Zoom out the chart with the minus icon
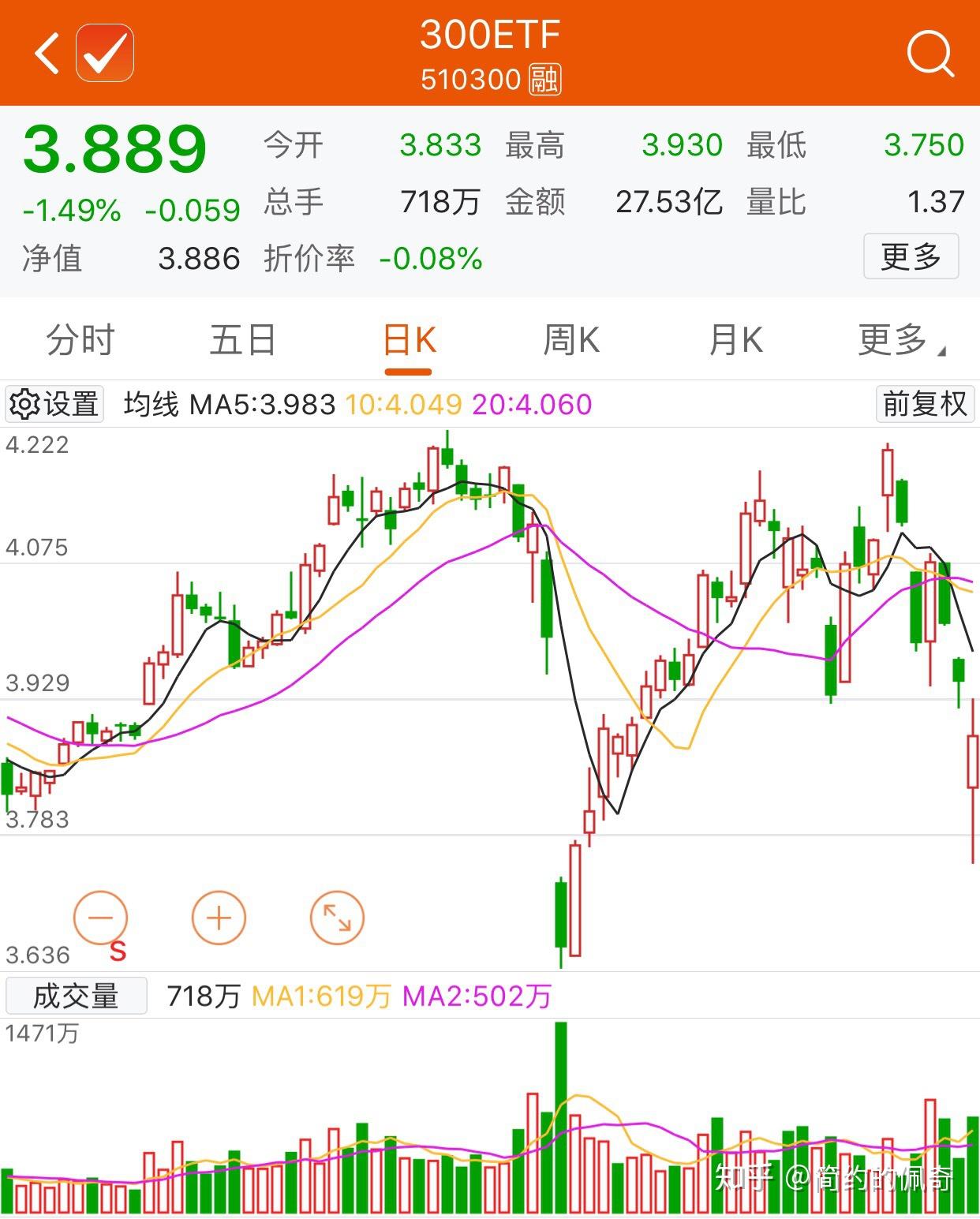This screenshot has width=980, height=1219. (x=101, y=918)
